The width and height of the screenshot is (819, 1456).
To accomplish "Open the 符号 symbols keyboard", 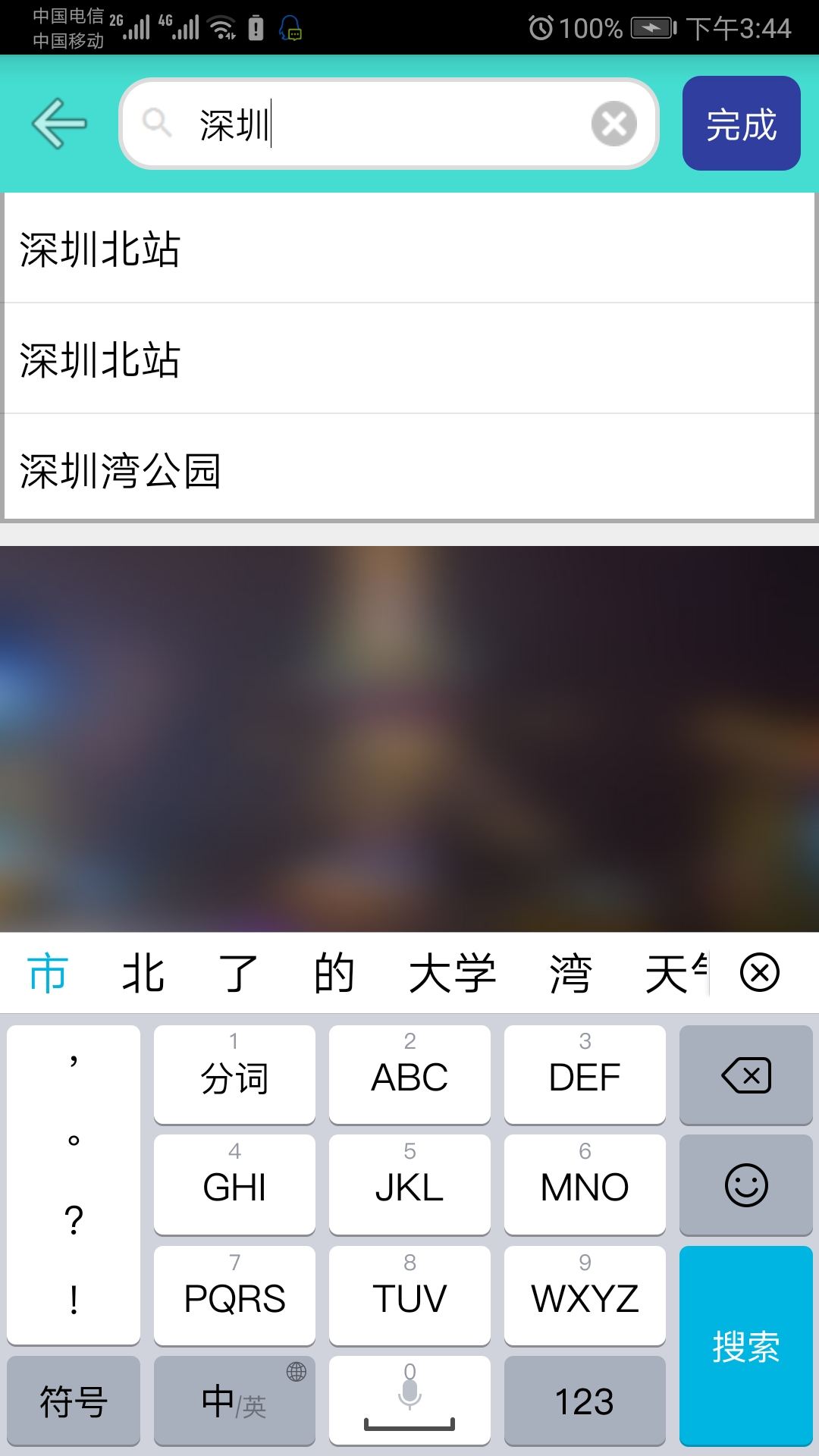I will (74, 1401).
